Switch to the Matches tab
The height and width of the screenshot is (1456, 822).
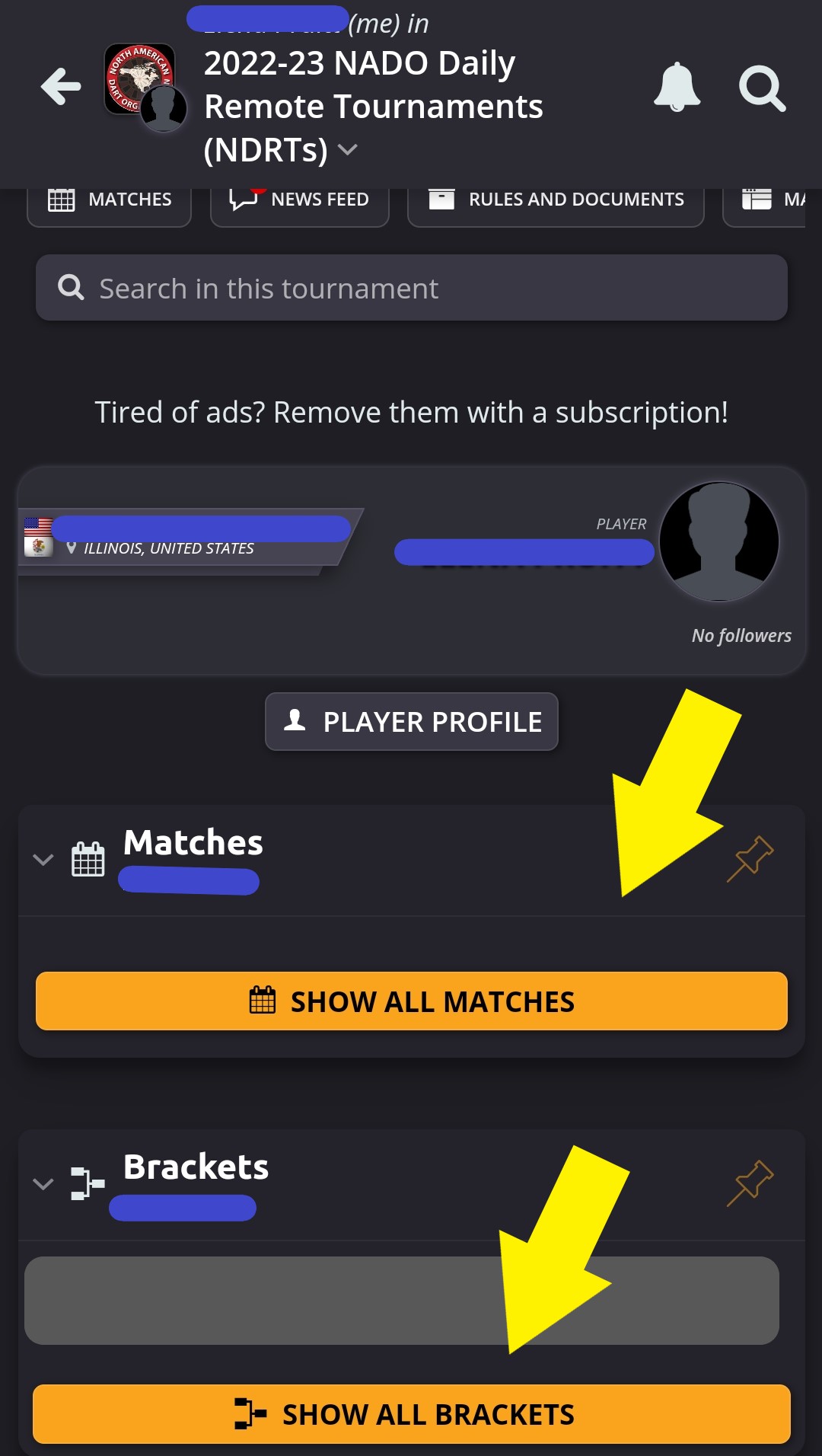point(110,200)
